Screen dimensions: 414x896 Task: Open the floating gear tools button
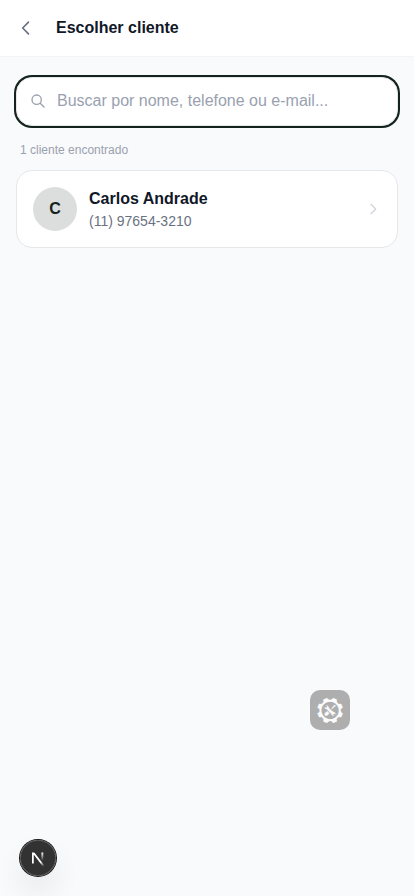330,710
